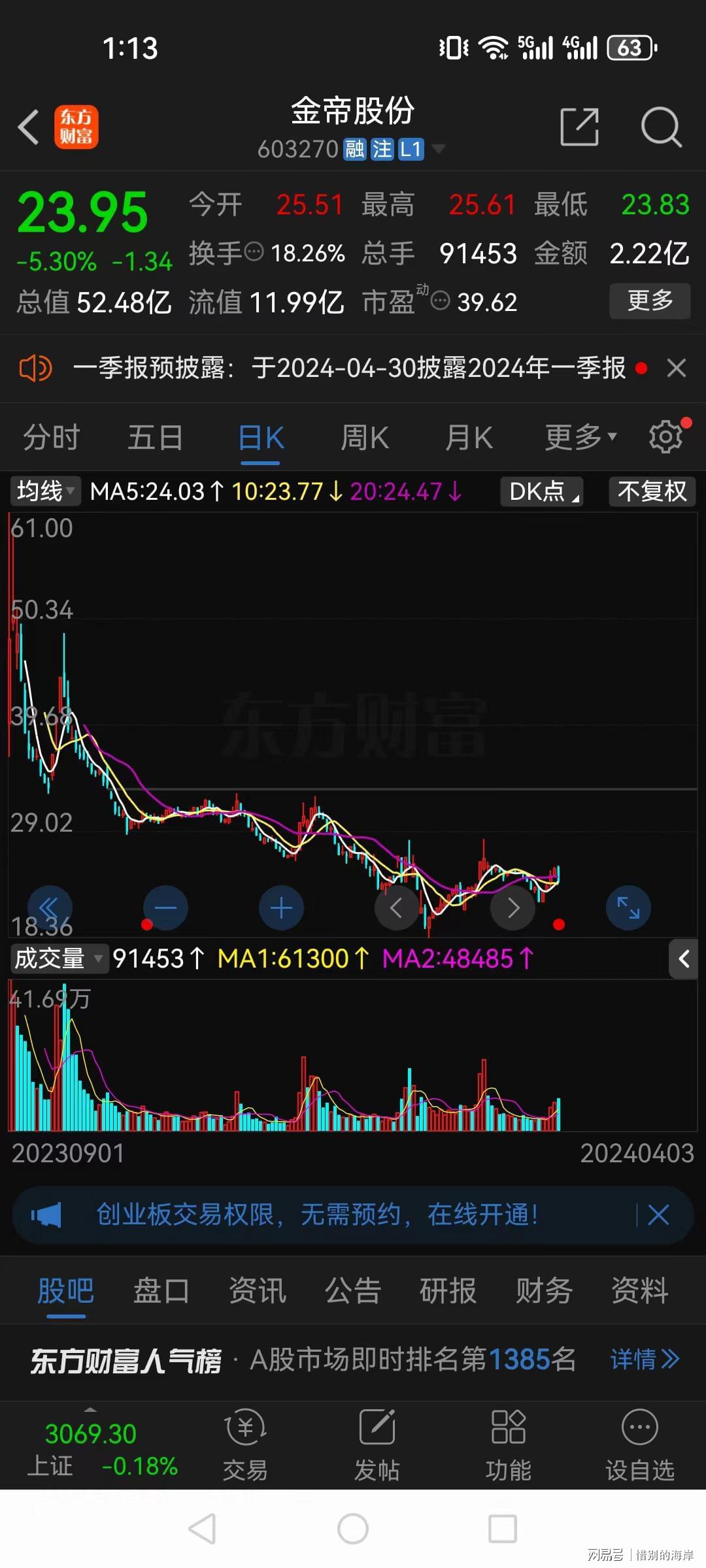Select the 月K chart tab
This screenshot has height=1568, width=706.
468,438
